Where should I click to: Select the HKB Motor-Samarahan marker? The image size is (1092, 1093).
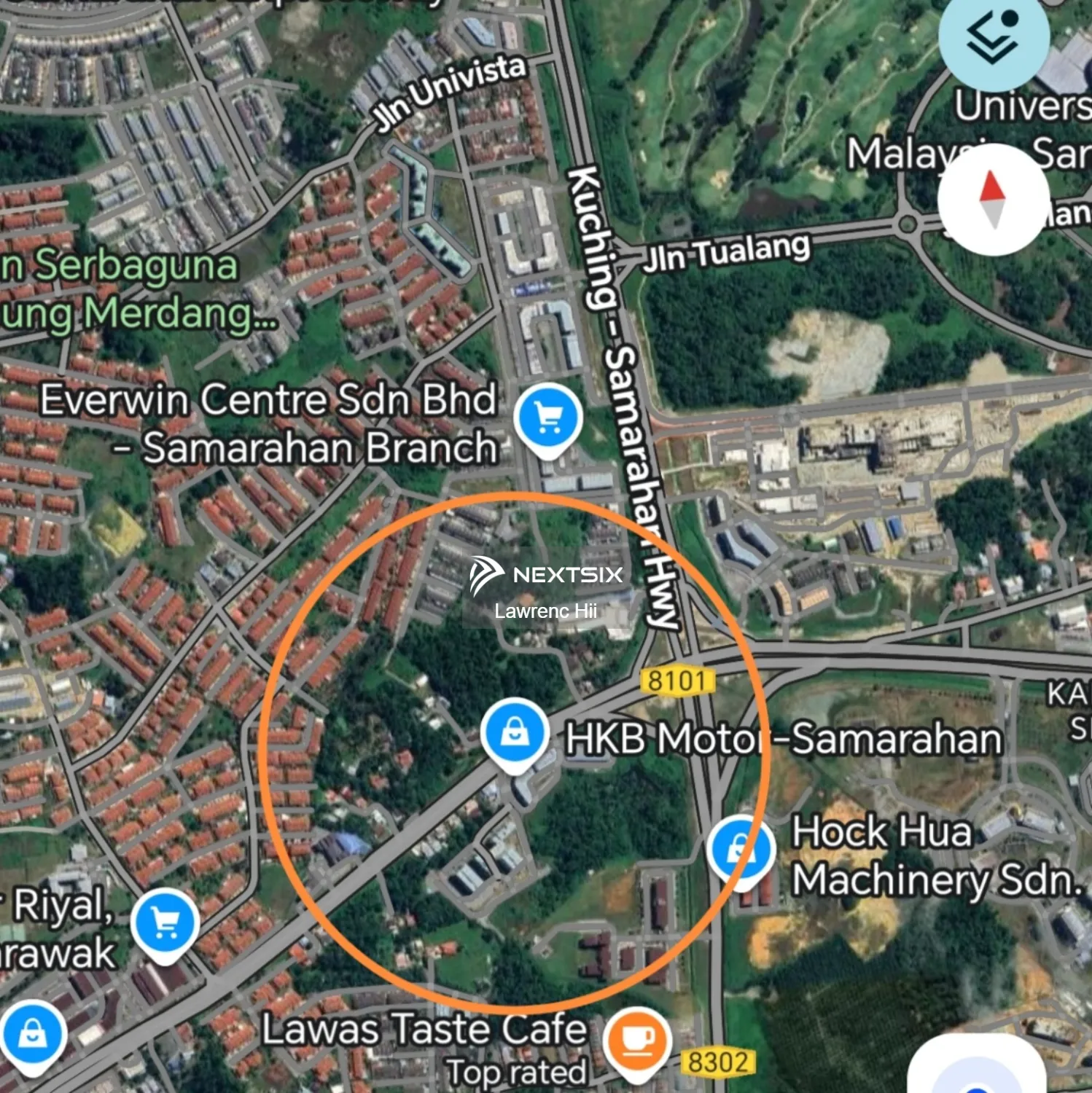click(515, 733)
